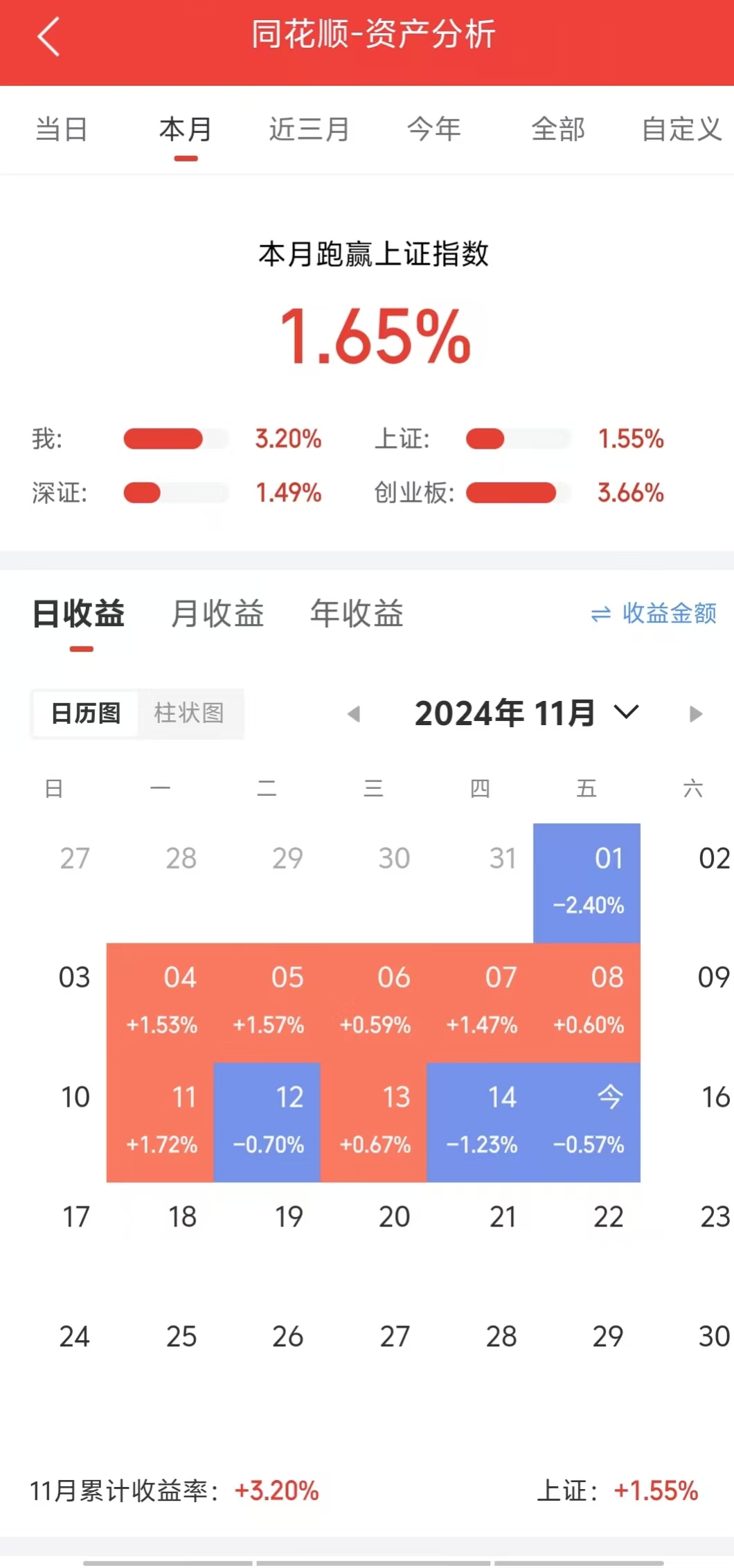Image resolution: width=734 pixels, height=1568 pixels.
Task: Choose the 自定义 range tab
Action: point(681,130)
